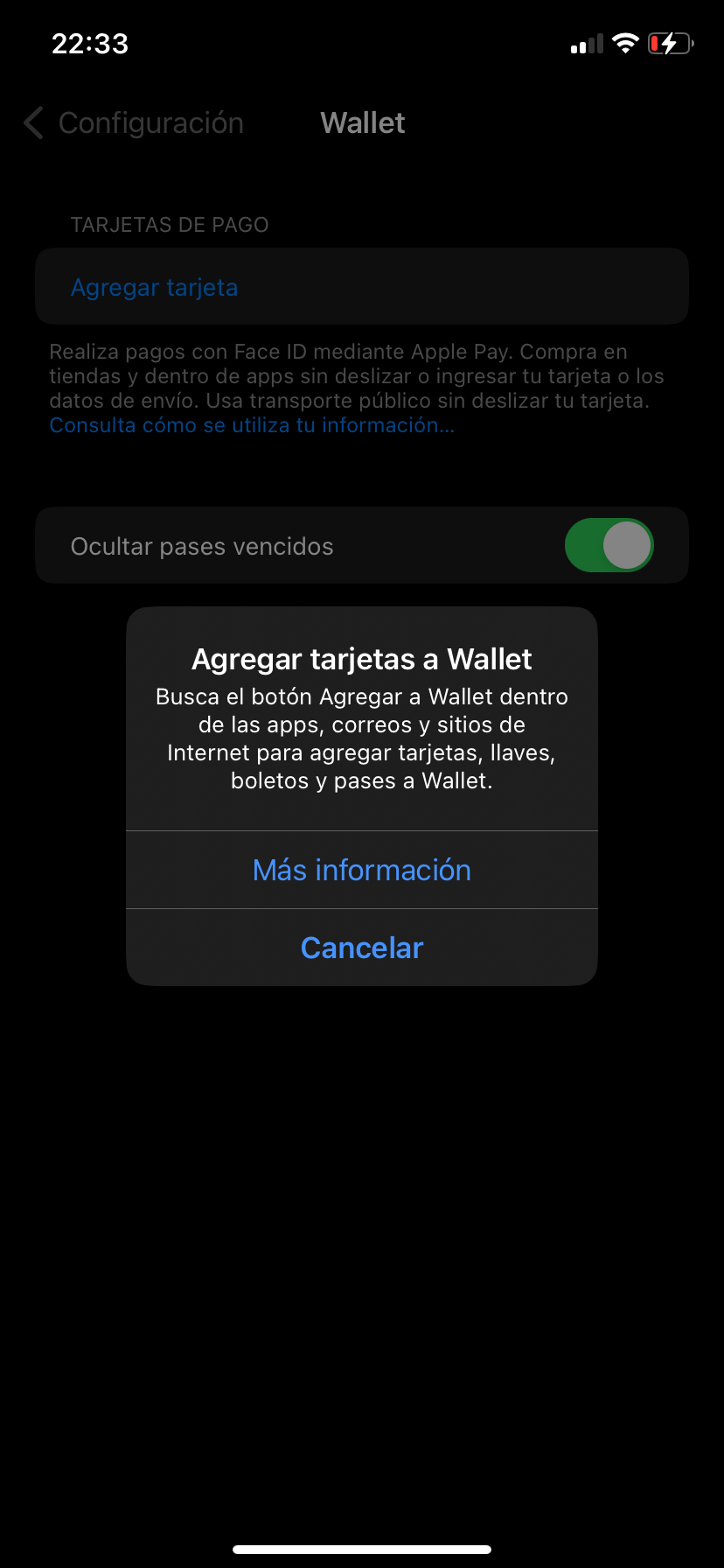
Task: Check the Wi-Fi status icon
Action: coord(626,42)
